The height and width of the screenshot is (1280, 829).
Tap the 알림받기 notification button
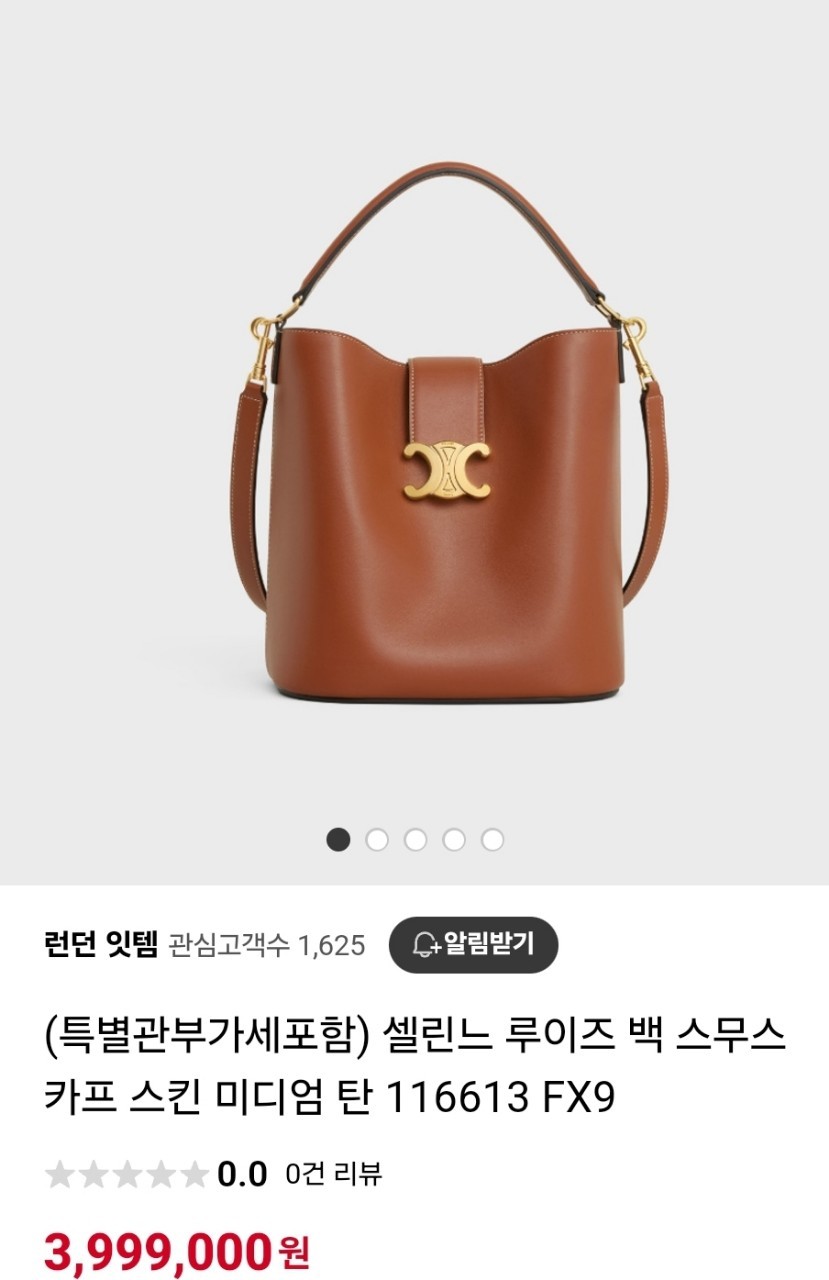[473, 944]
